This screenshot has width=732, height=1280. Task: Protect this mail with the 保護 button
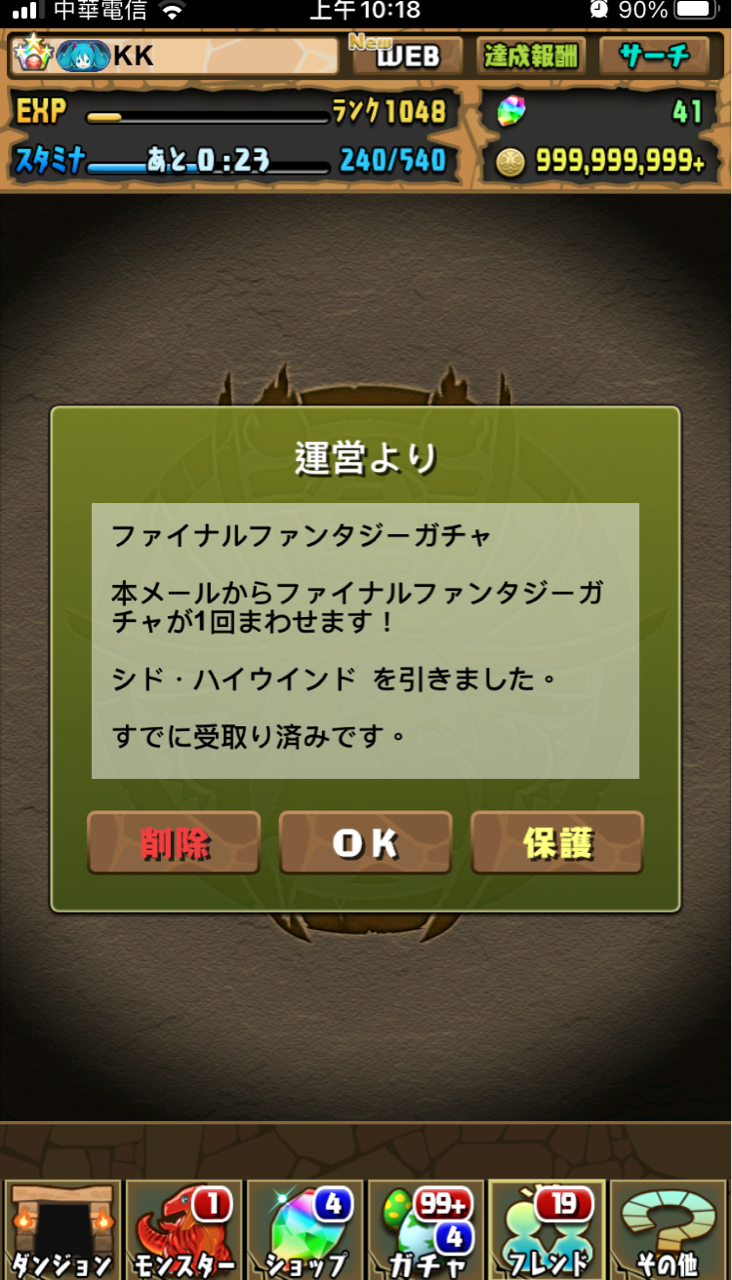pos(557,843)
